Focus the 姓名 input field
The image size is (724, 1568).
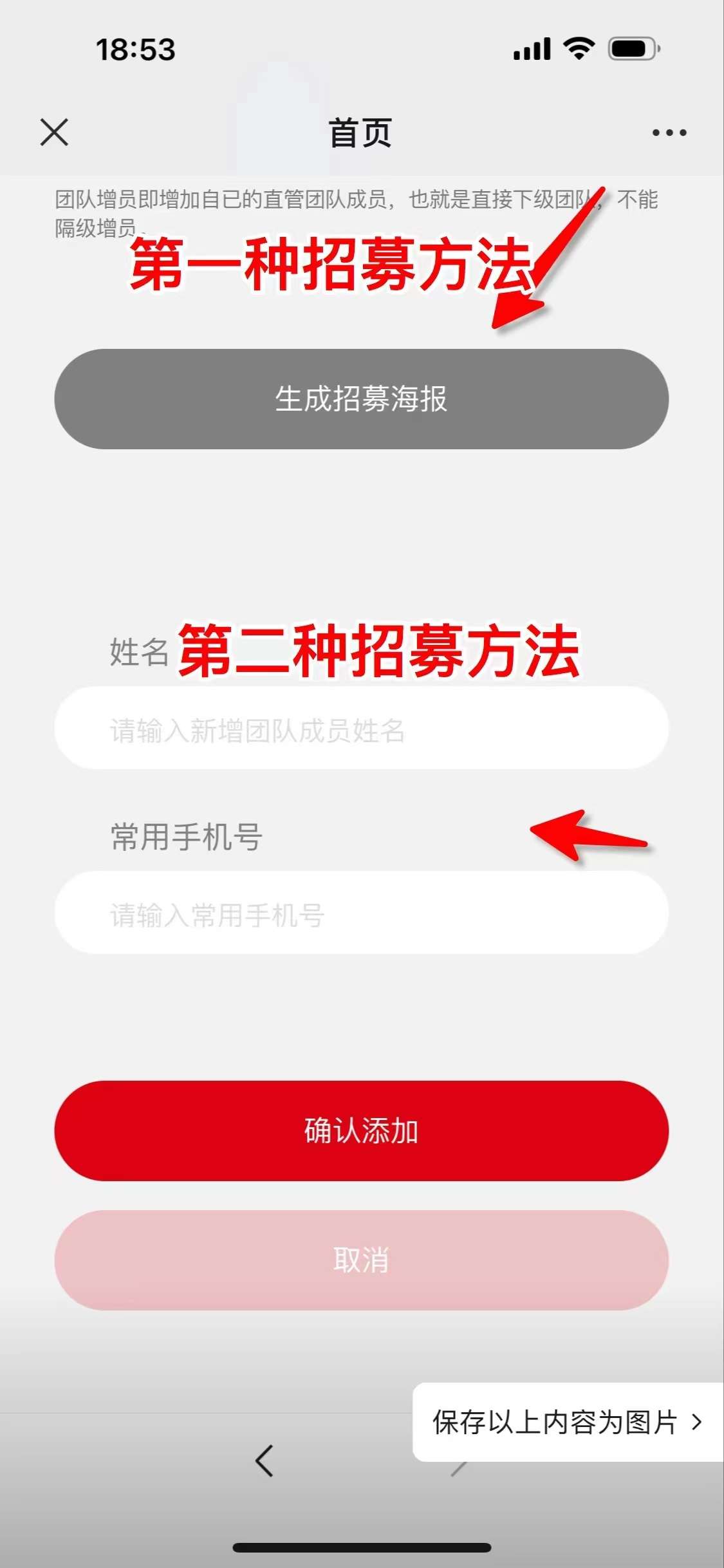click(x=361, y=729)
